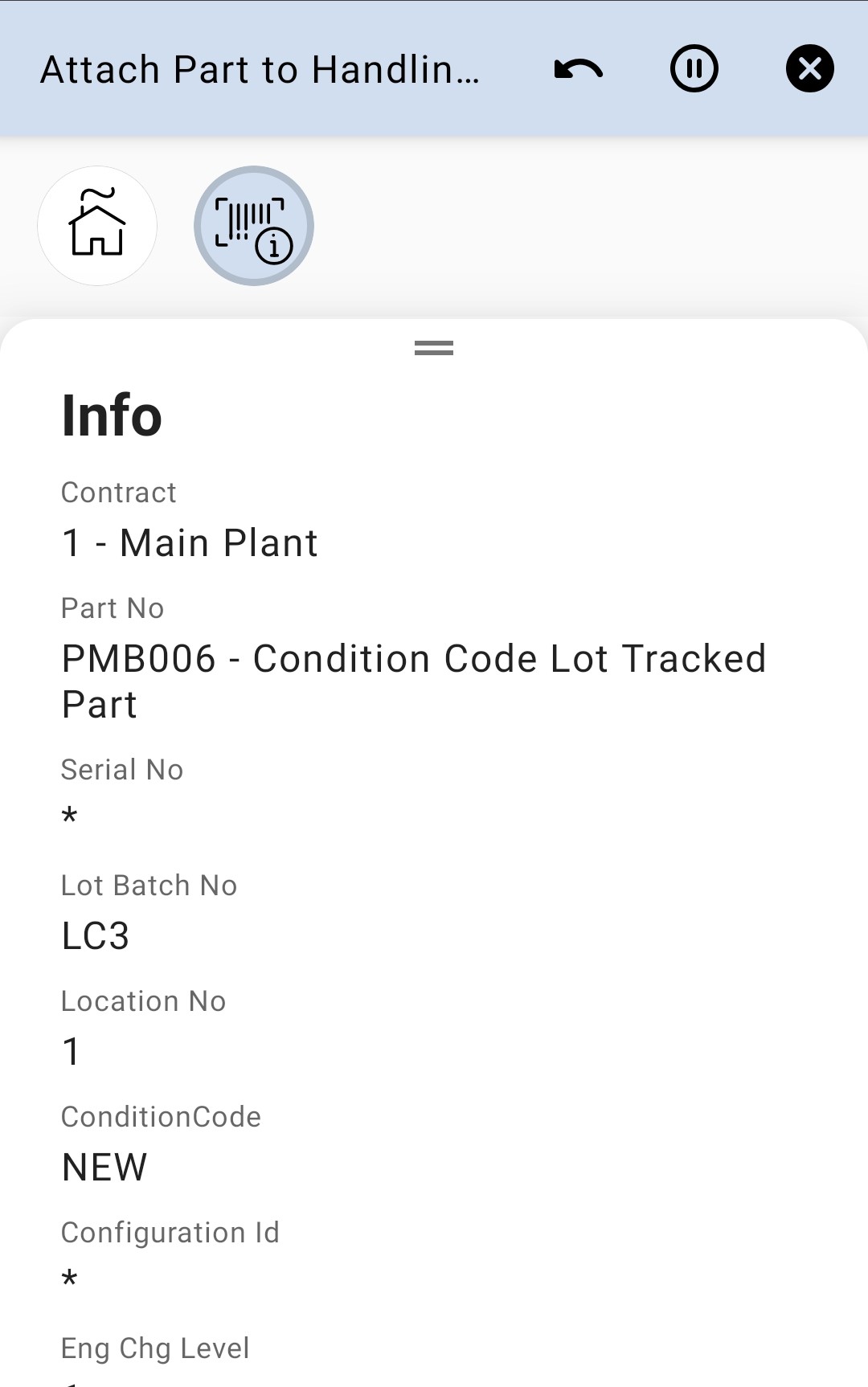Close the Attach Part to Handling screen
The height and width of the screenshot is (1387, 868).
[x=809, y=69]
